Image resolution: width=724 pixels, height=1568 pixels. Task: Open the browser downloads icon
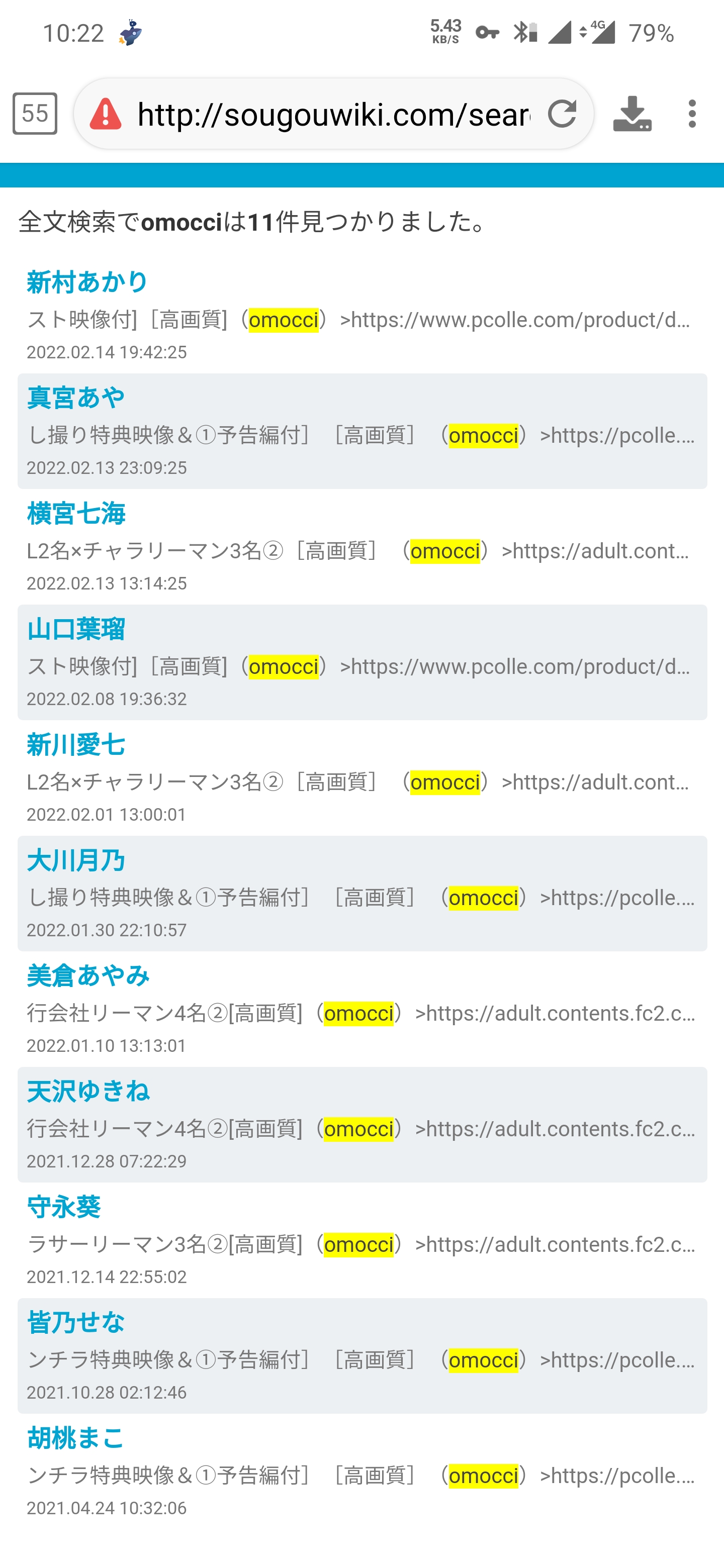point(632,114)
